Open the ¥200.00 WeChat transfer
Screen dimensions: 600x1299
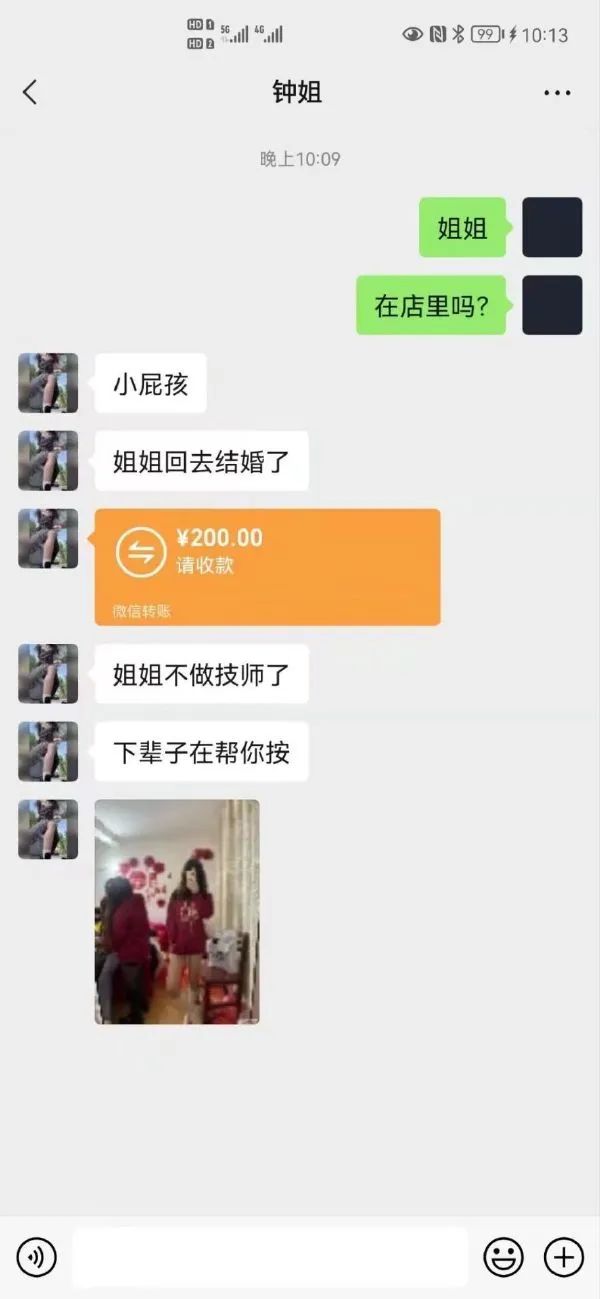point(267,566)
